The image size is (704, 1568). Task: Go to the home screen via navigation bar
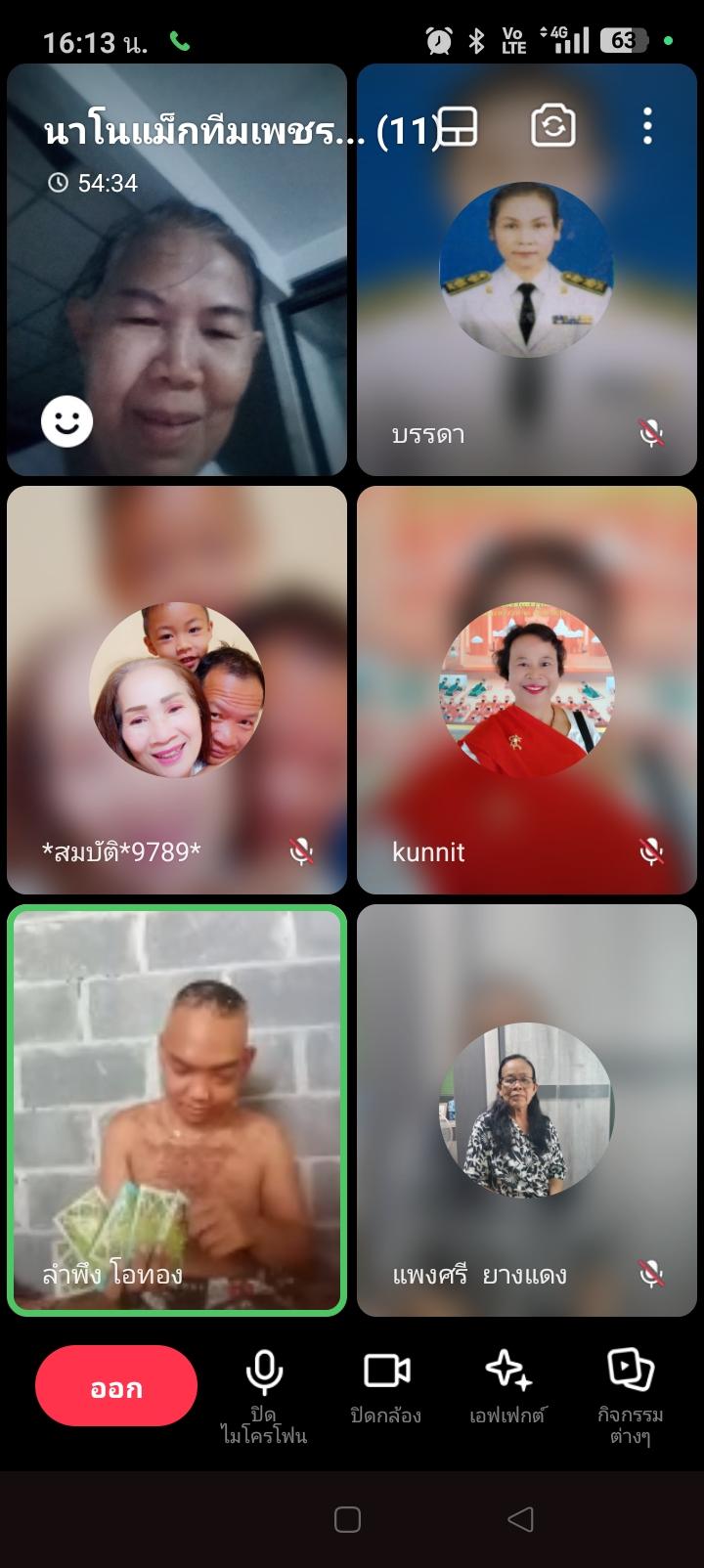pos(347,1518)
